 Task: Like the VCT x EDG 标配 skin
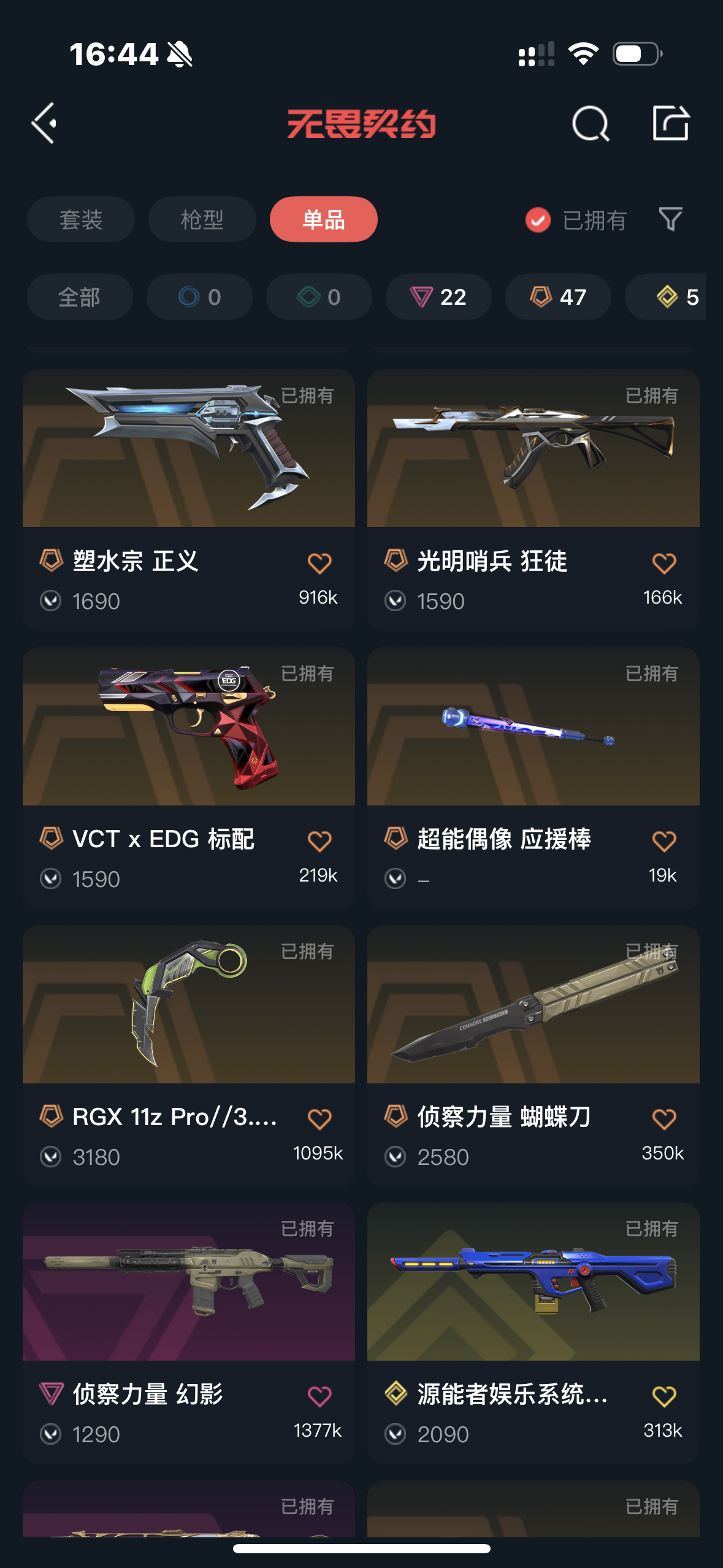(319, 841)
